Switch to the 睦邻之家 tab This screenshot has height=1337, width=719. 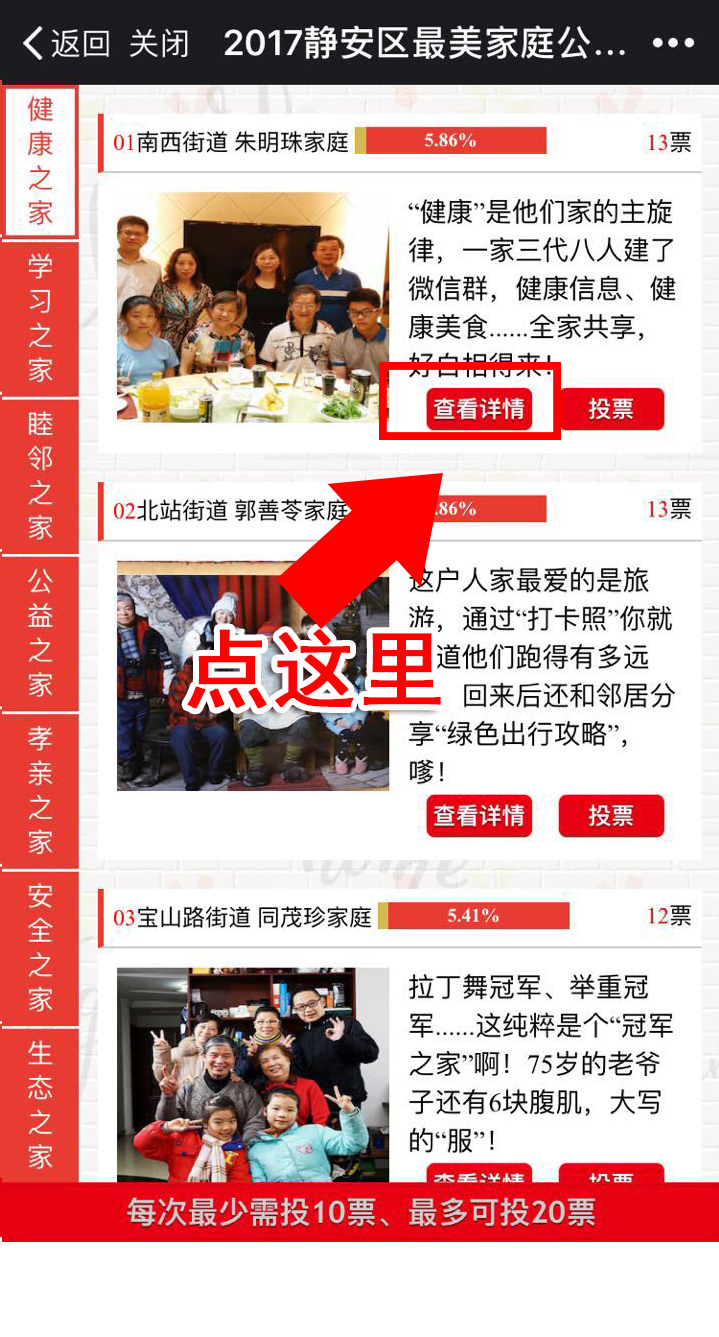click(40, 475)
